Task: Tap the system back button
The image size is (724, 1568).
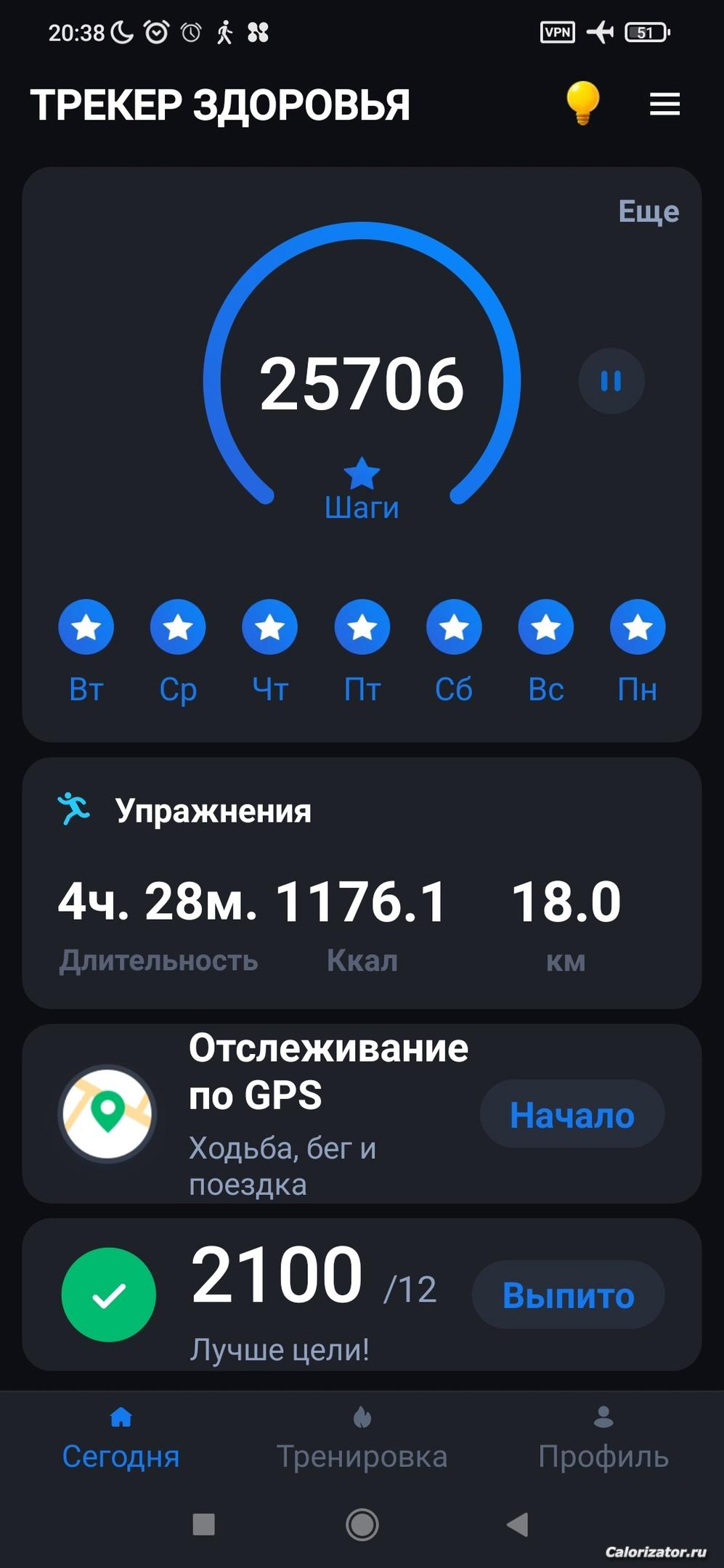Action: 517,1524
